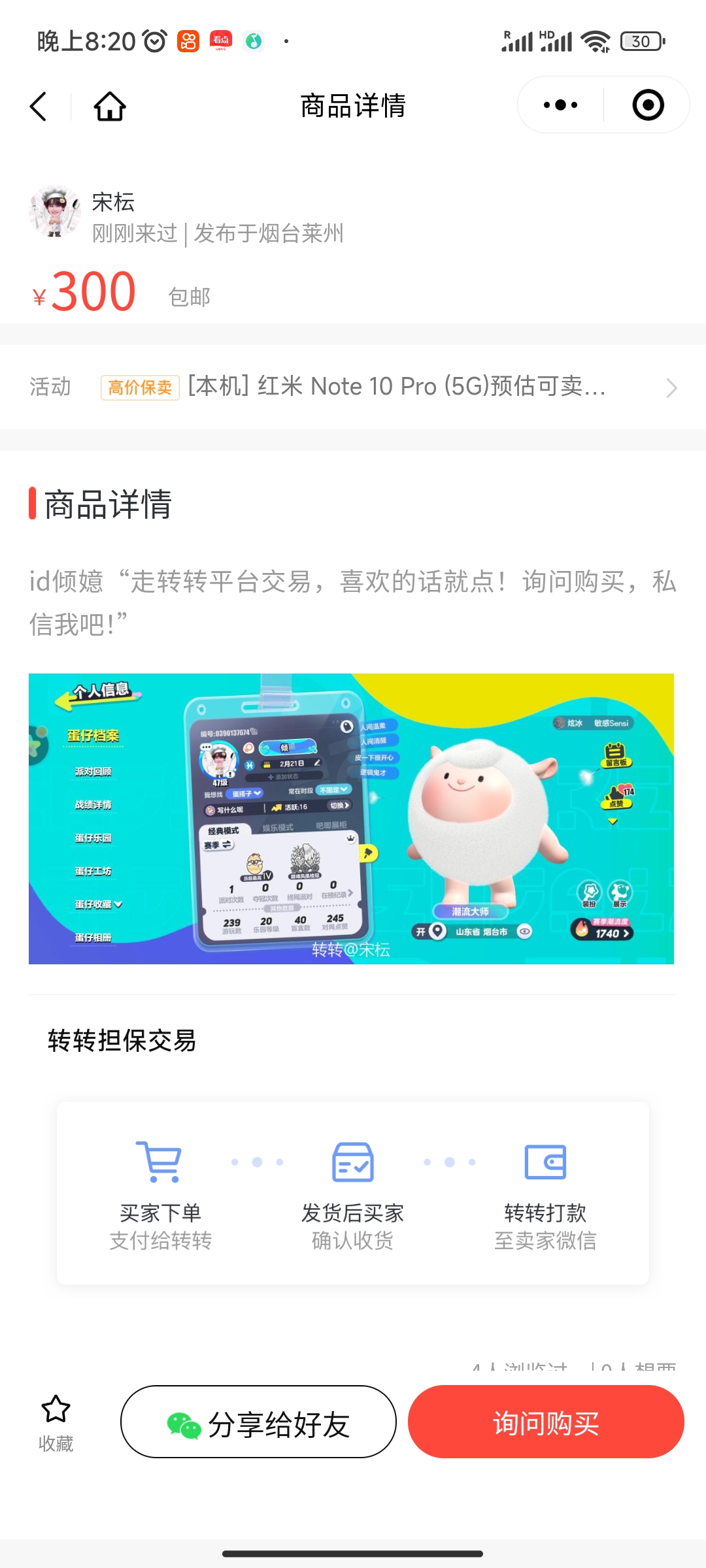Add this item to 收藏 favorites
Viewport: 706px width, 1568px height.
click(56, 1423)
